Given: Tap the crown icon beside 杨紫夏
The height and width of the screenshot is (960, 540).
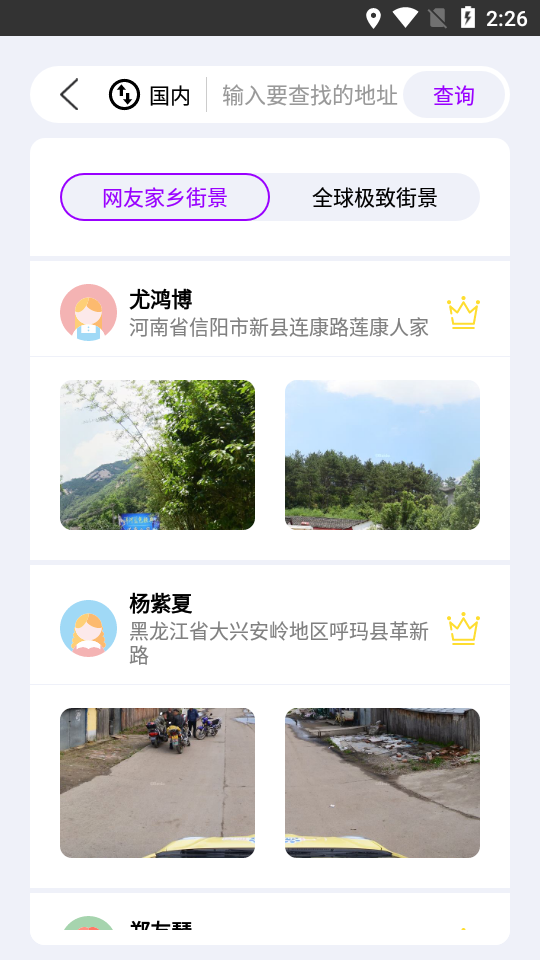Looking at the screenshot, I should pyautogui.click(x=463, y=629).
